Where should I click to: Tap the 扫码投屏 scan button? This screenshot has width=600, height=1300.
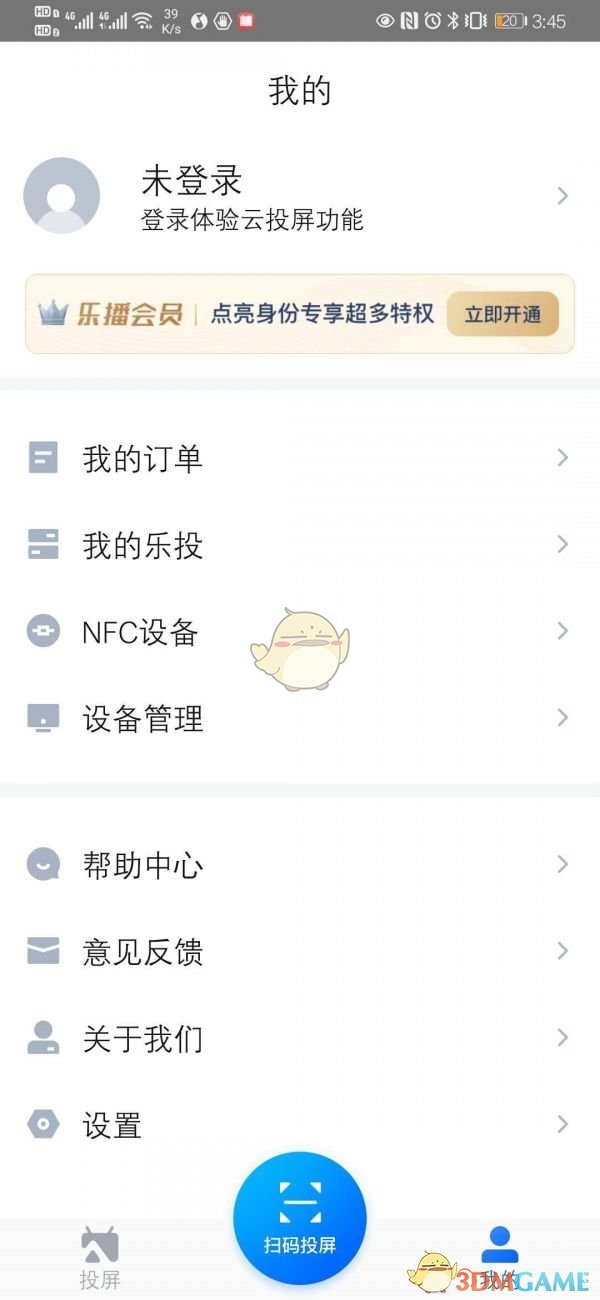point(300,1217)
